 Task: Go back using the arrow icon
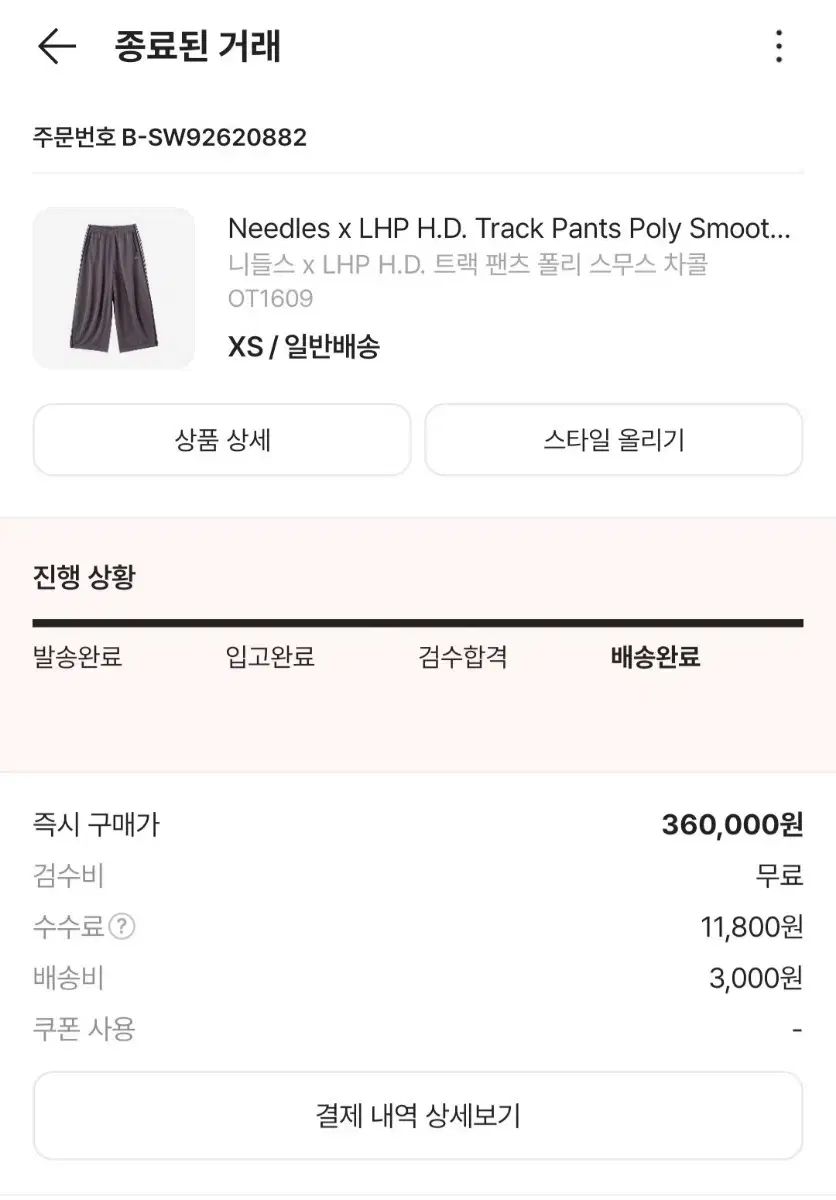[57, 47]
